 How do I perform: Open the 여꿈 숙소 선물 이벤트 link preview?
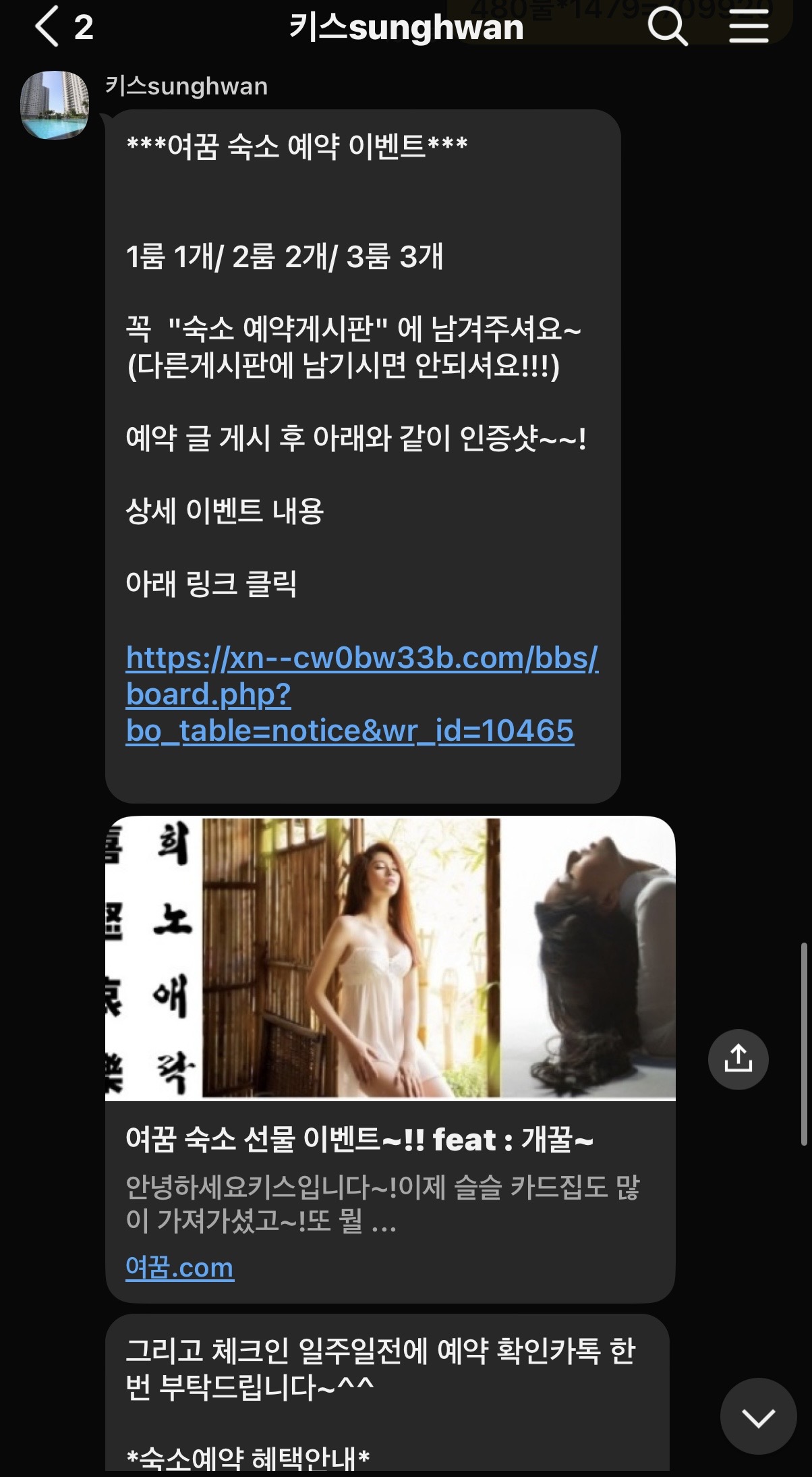[x=390, y=1012]
